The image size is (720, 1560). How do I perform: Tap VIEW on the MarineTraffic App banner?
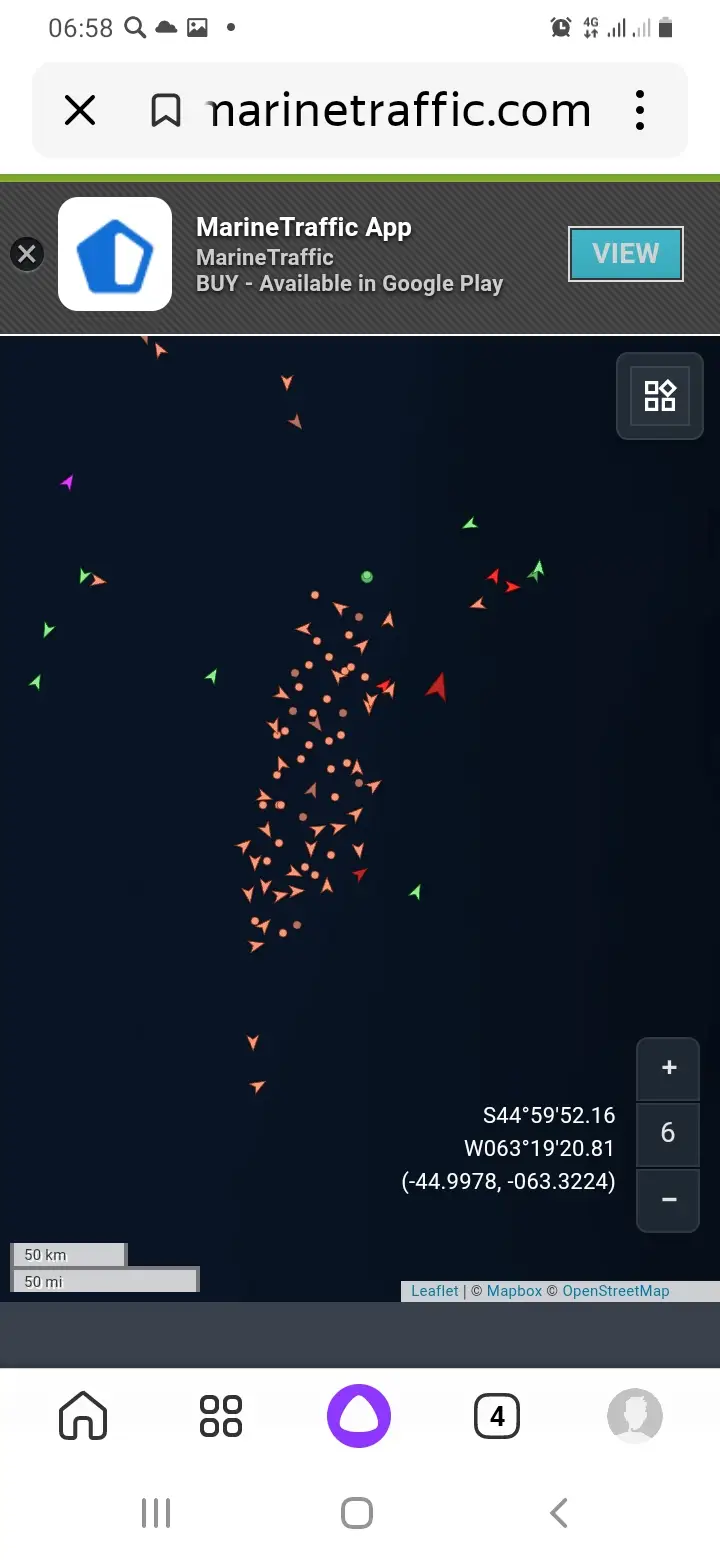point(625,254)
